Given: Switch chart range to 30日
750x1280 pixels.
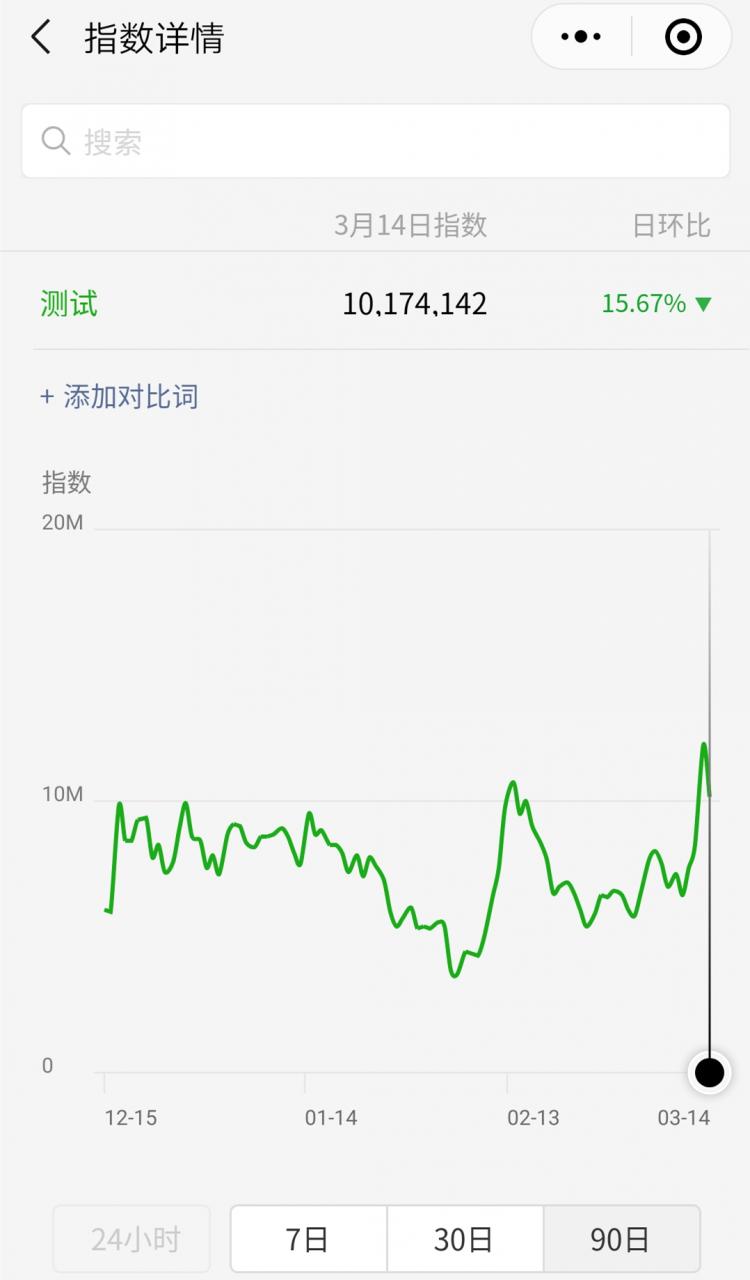Looking at the screenshot, I should pos(465,1240).
